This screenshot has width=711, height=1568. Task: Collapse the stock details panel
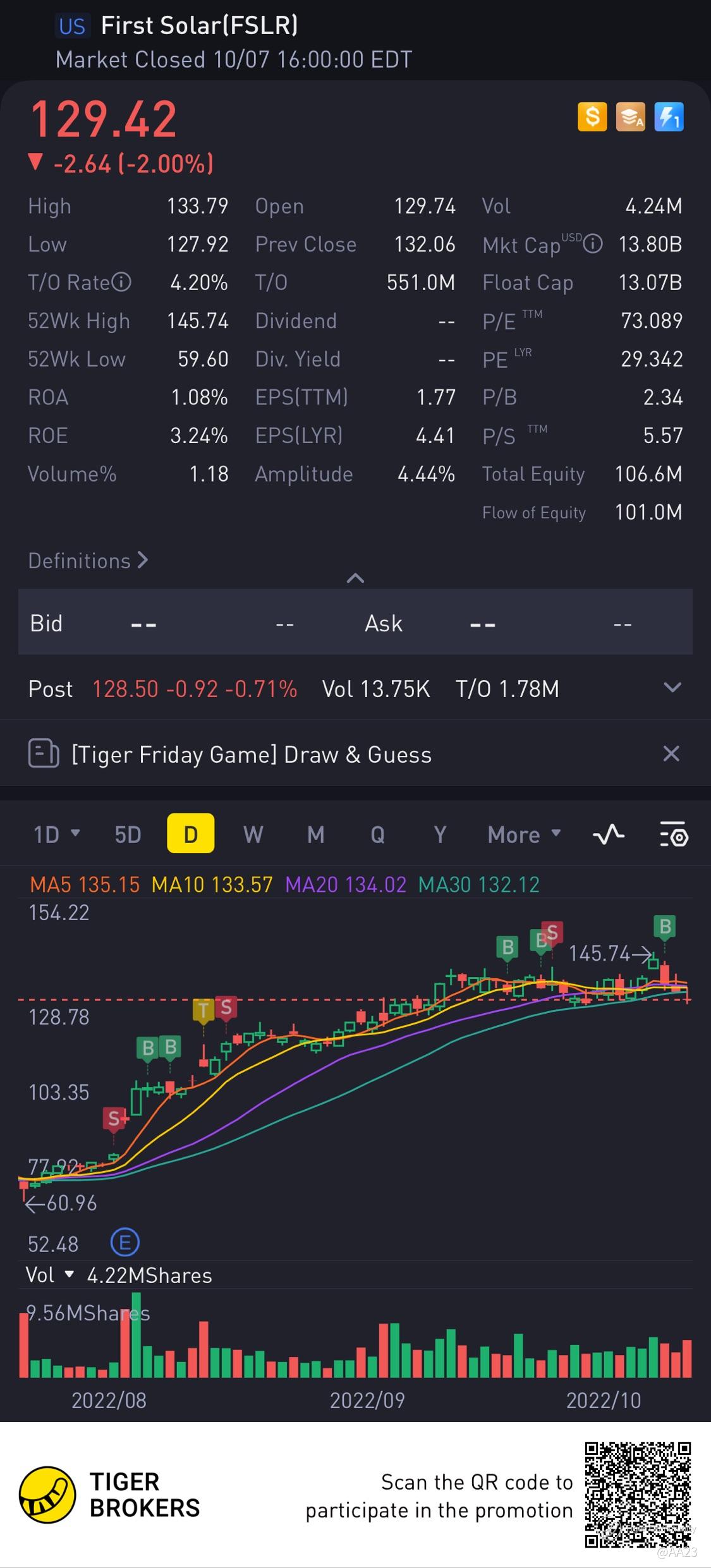[x=355, y=578]
